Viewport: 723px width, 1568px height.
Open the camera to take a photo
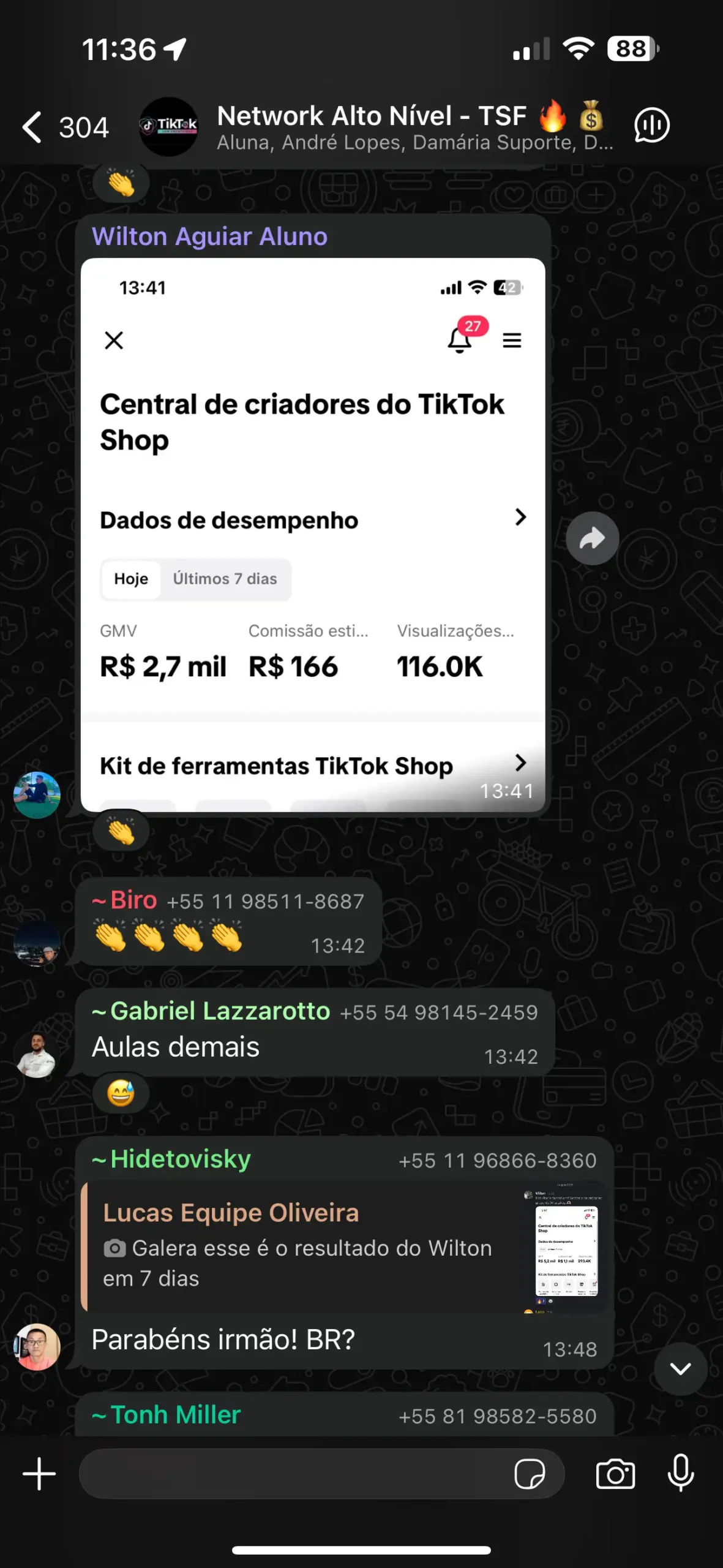coord(615,1474)
